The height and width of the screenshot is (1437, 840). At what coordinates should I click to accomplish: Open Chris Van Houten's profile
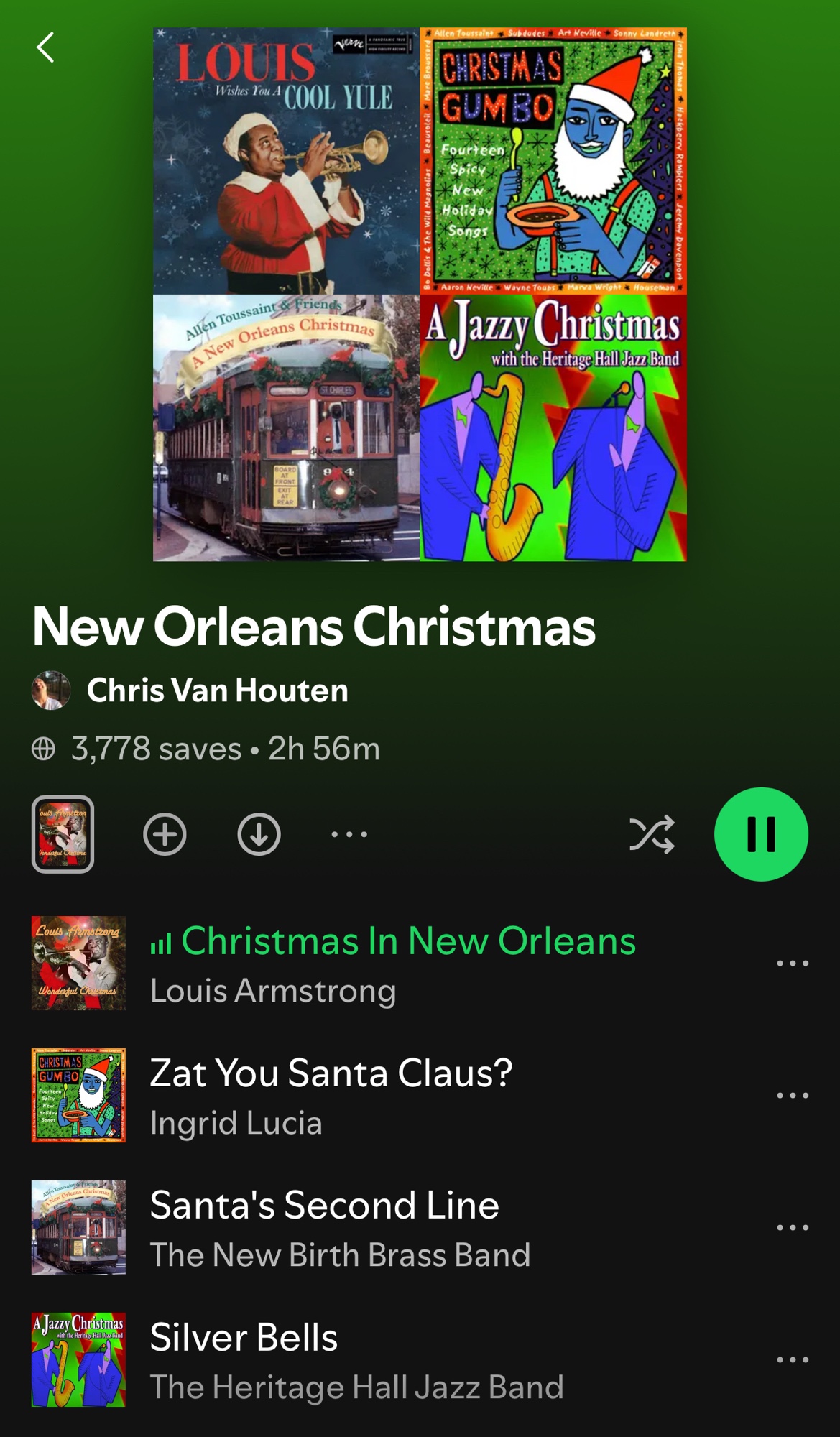(216, 690)
